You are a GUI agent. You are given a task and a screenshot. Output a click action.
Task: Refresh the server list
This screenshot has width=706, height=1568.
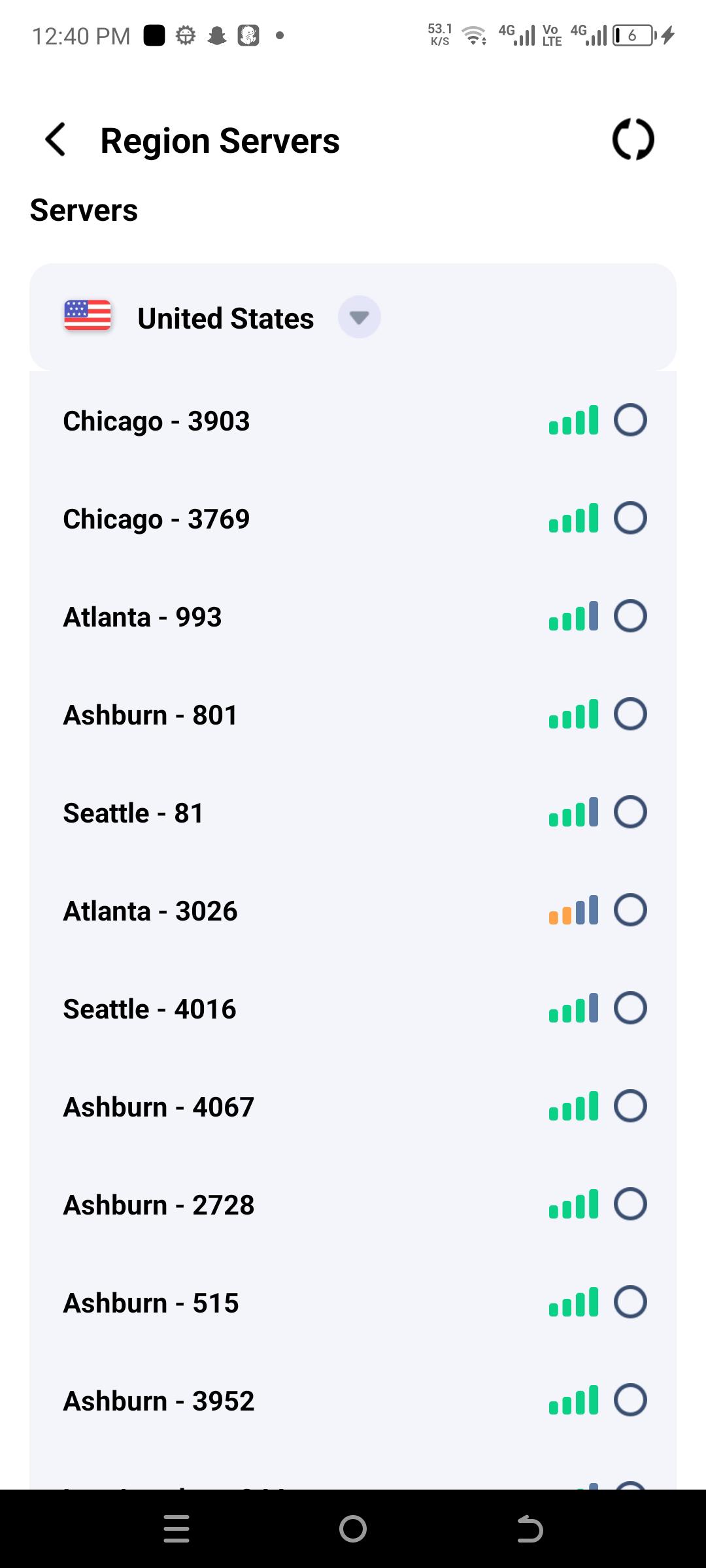[633, 139]
